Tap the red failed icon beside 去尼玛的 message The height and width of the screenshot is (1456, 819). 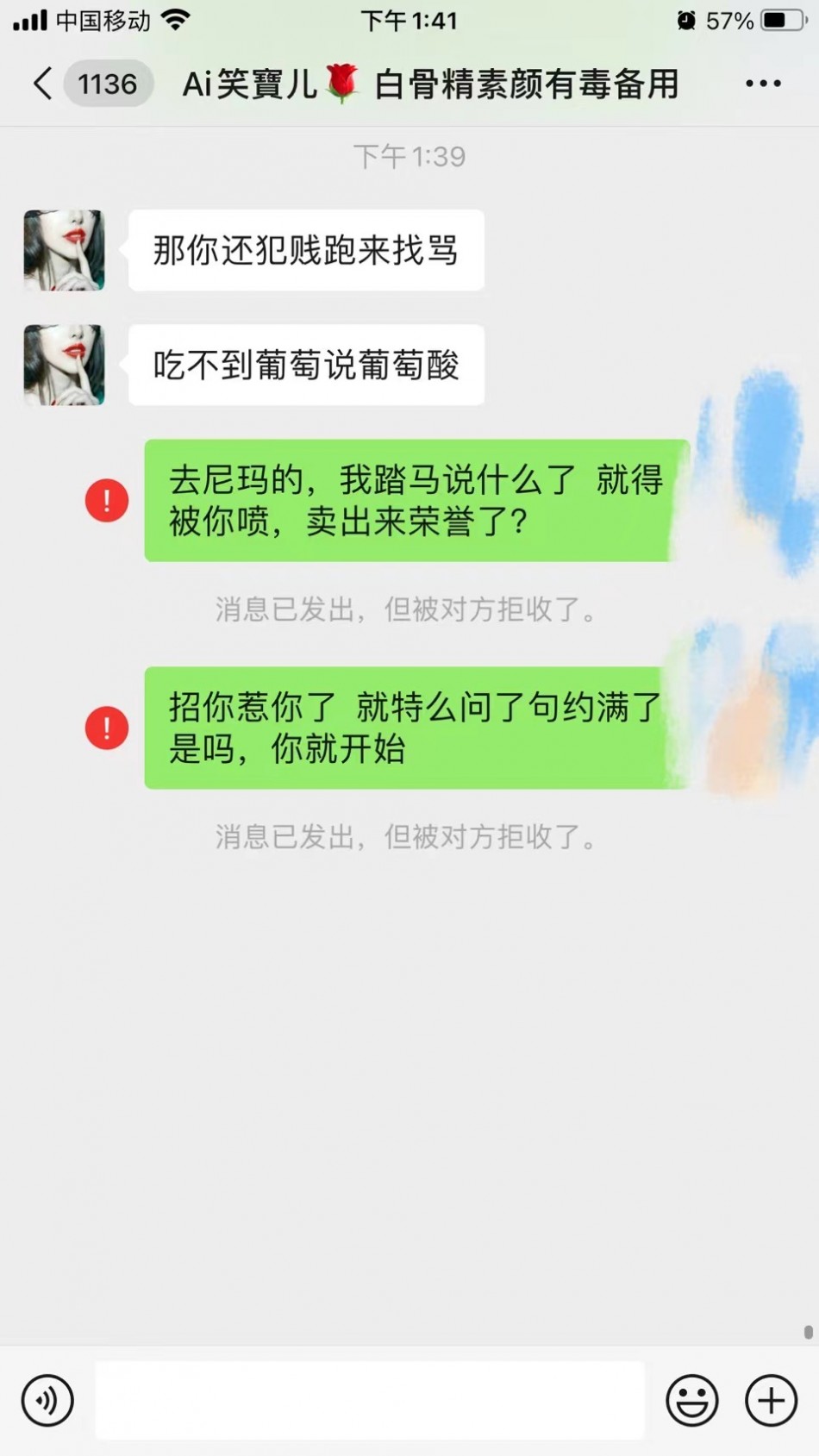coord(107,501)
